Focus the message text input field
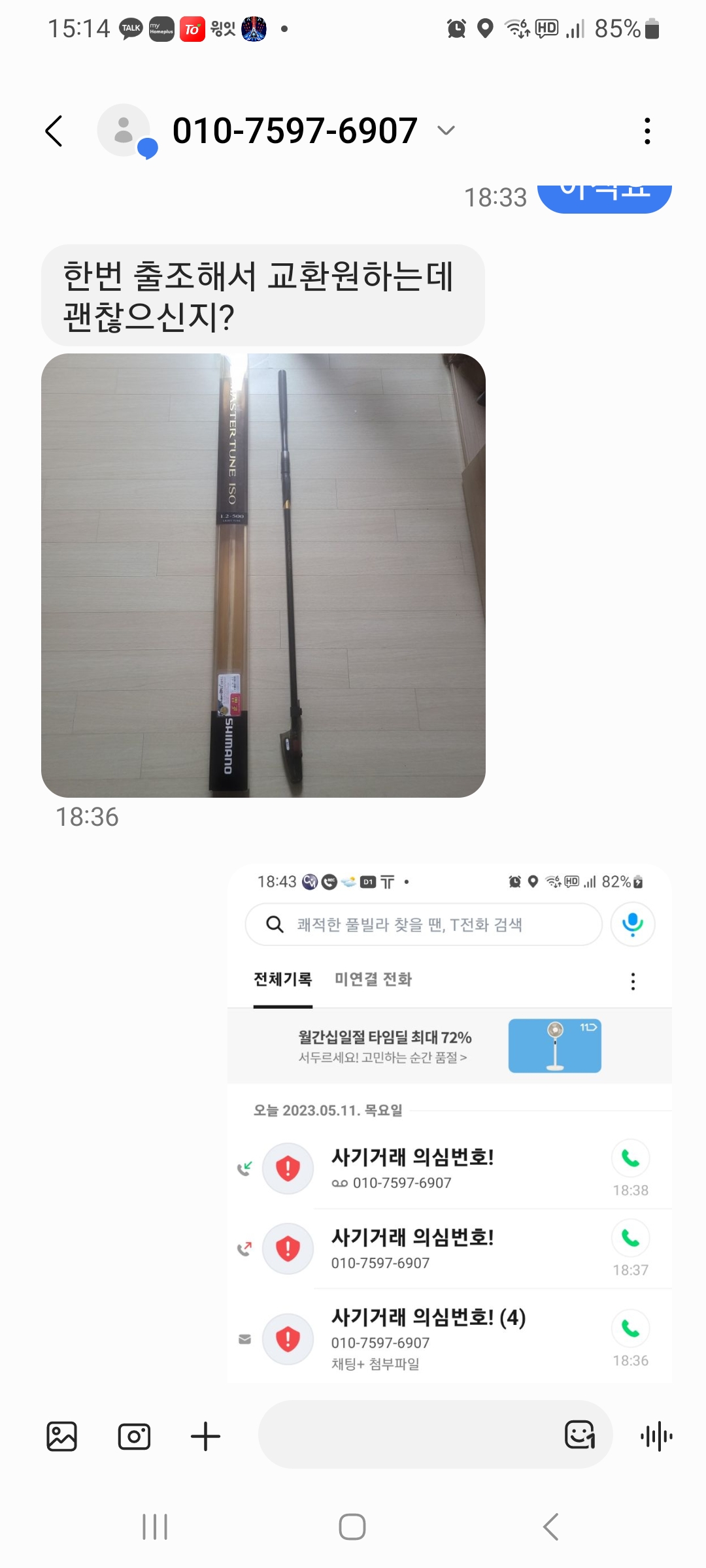The image size is (706, 1568). click(405, 1435)
